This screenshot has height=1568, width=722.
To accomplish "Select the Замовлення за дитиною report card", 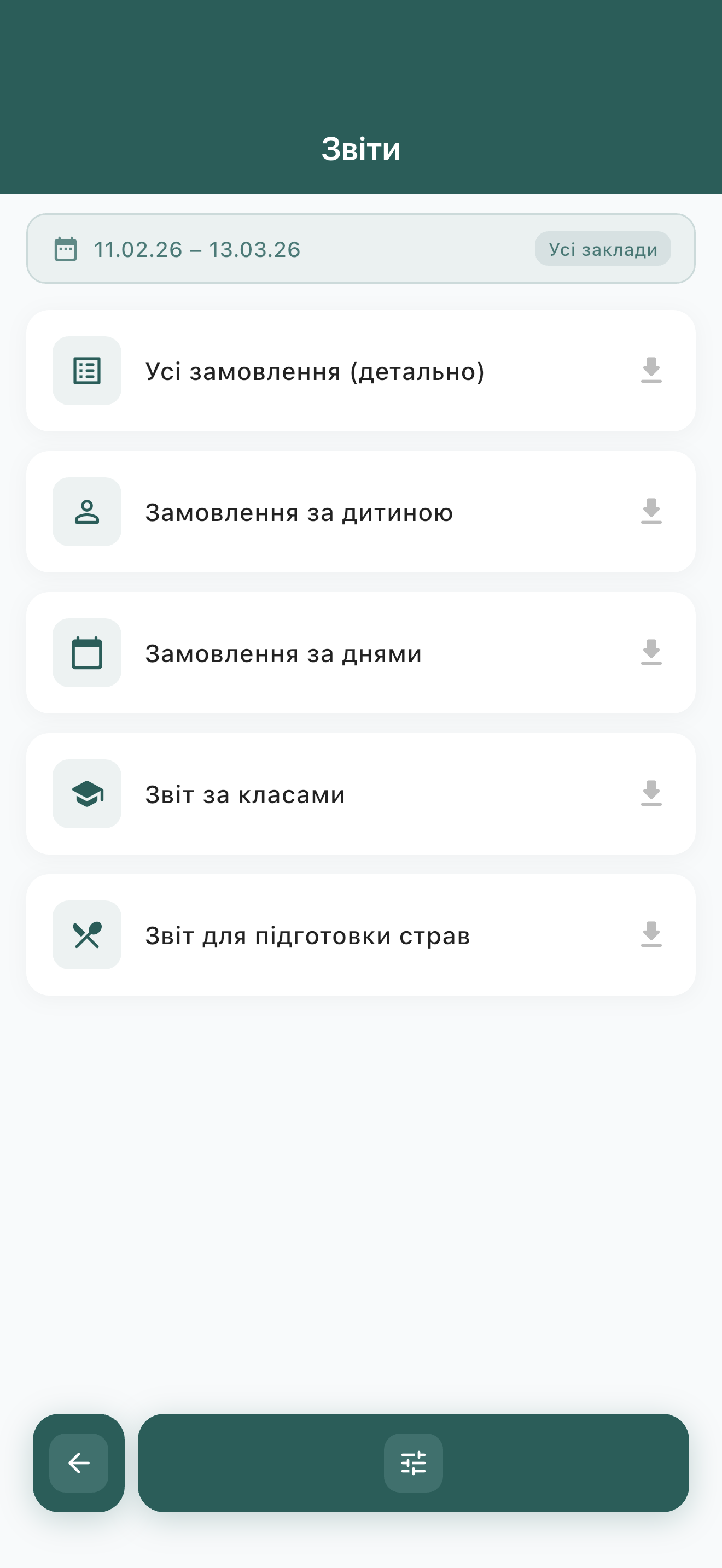I will tap(360, 511).
